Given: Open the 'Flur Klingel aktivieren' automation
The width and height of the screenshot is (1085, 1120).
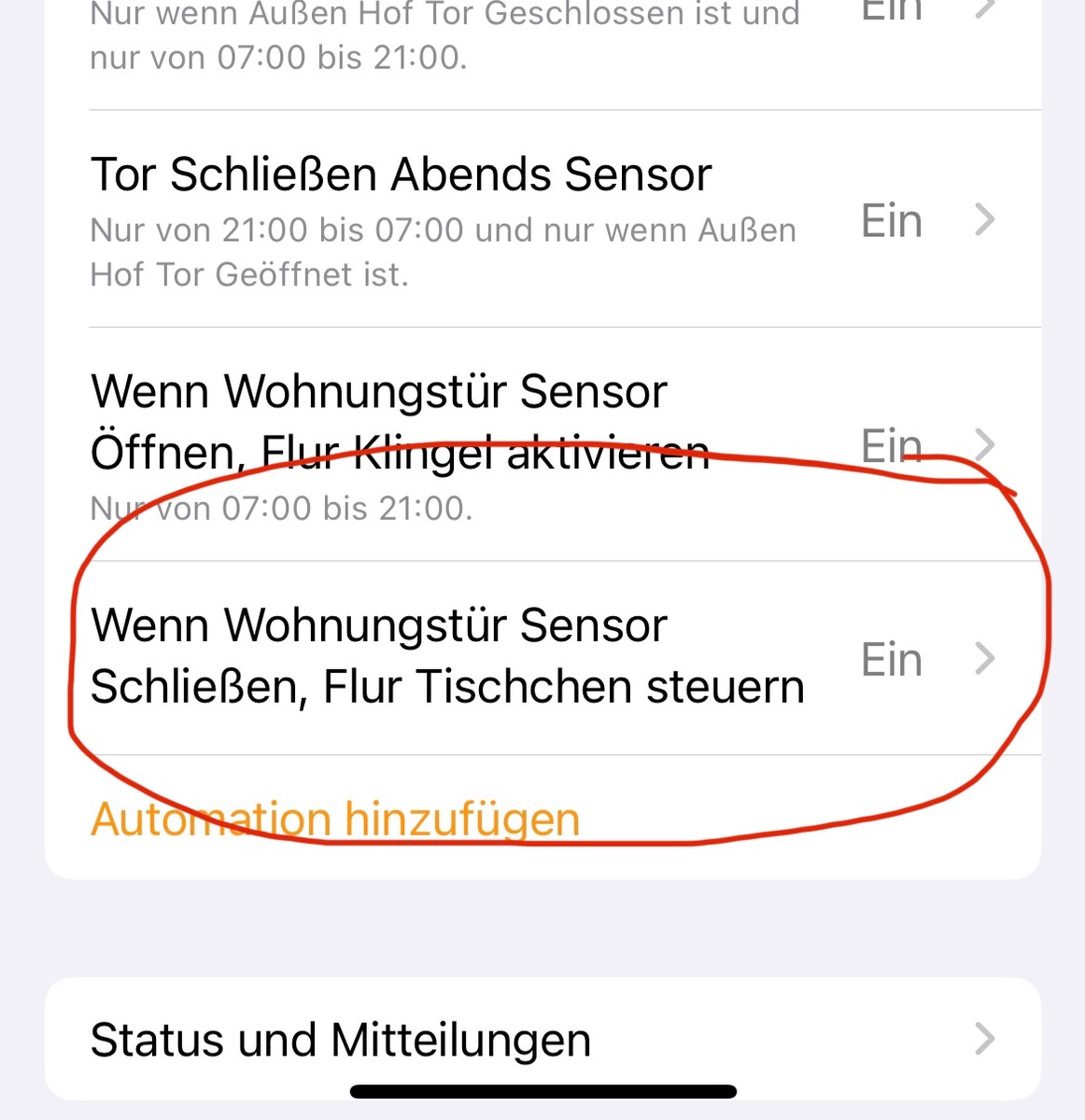Looking at the screenshot, I should pos(542,446).
